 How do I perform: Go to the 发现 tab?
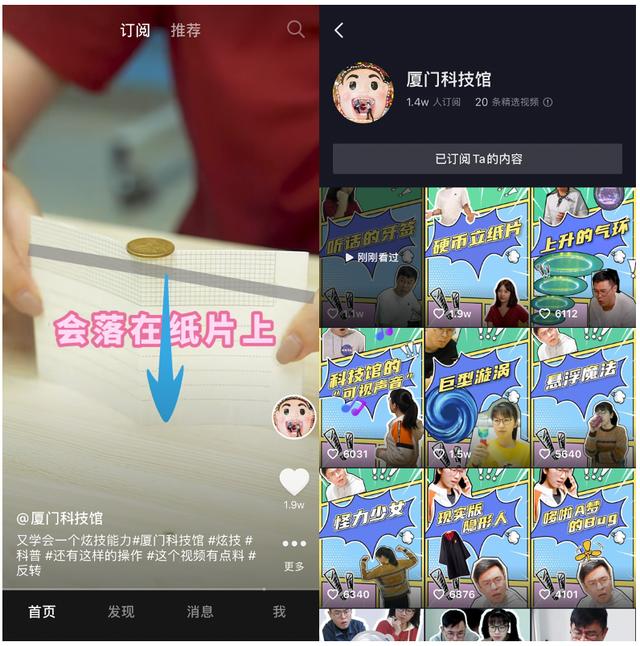121,611
